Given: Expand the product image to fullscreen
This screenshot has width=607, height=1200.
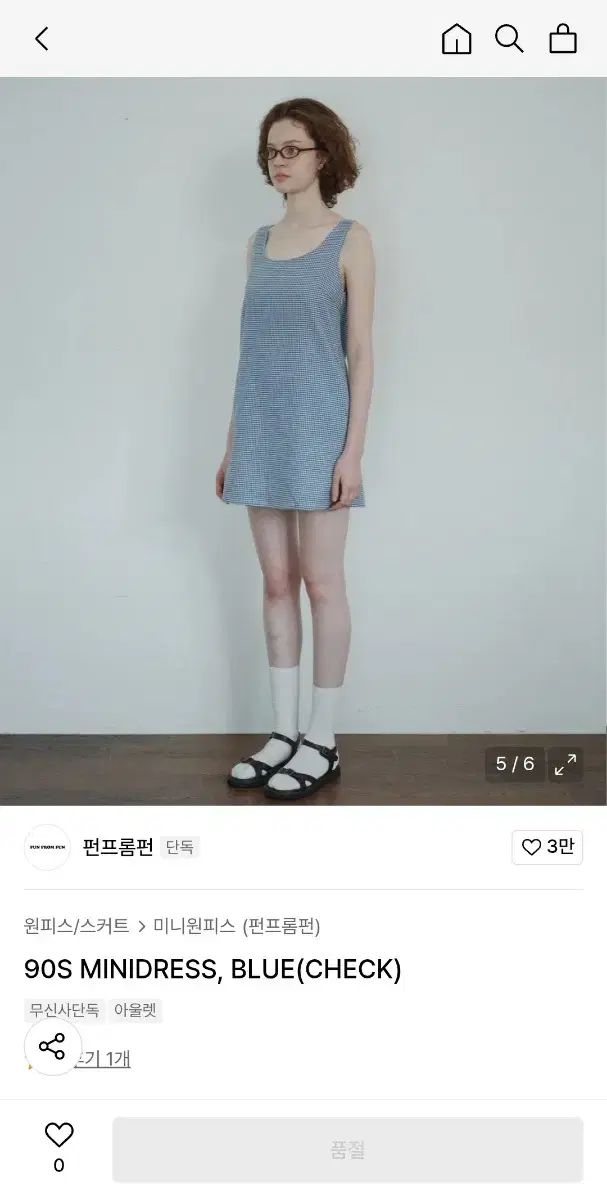Looking at the screenshot, I should [x=566, y=764].
